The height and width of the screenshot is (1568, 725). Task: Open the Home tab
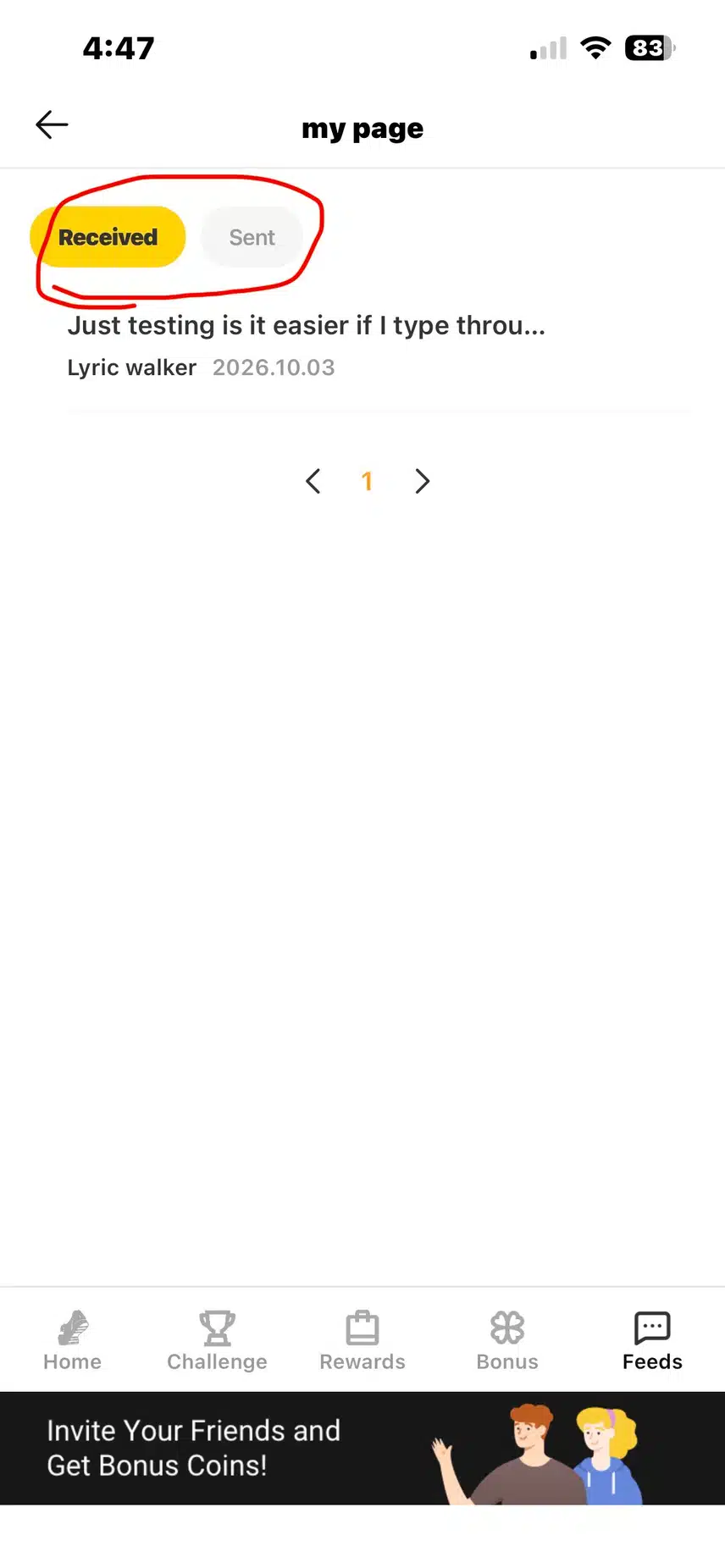[73, 1340]
